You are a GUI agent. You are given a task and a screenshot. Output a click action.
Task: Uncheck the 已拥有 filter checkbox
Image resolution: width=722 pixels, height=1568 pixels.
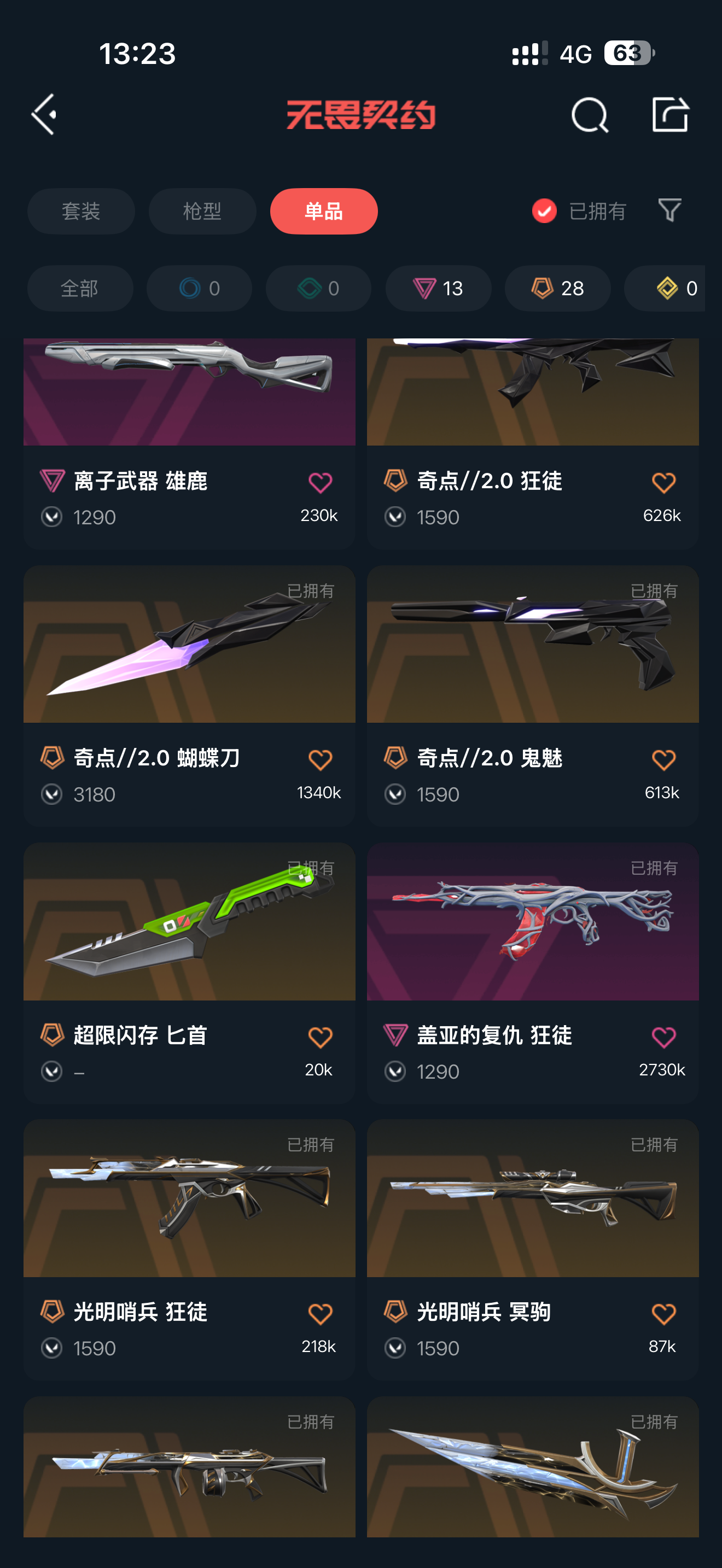coord(544,211)
